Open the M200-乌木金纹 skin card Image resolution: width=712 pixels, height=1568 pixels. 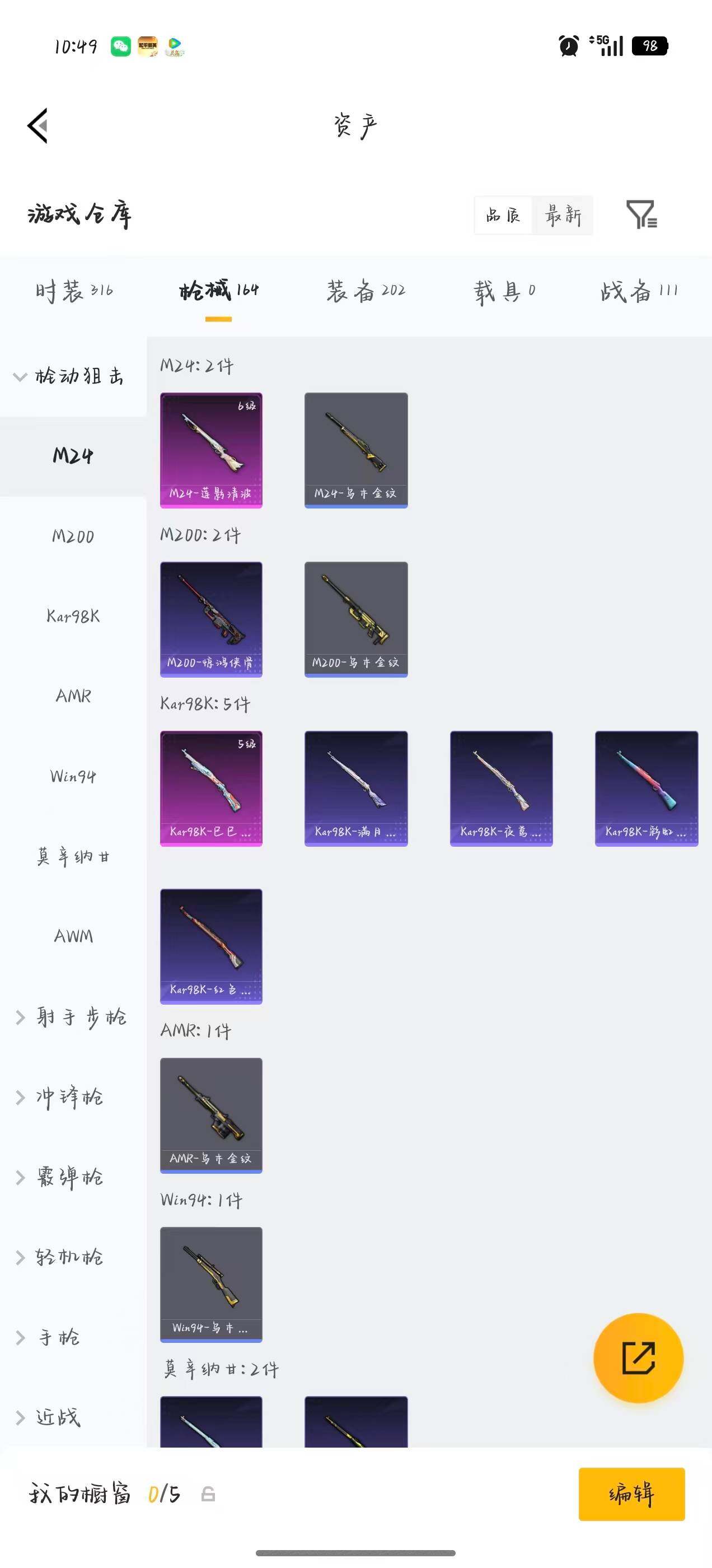point(356,619)
